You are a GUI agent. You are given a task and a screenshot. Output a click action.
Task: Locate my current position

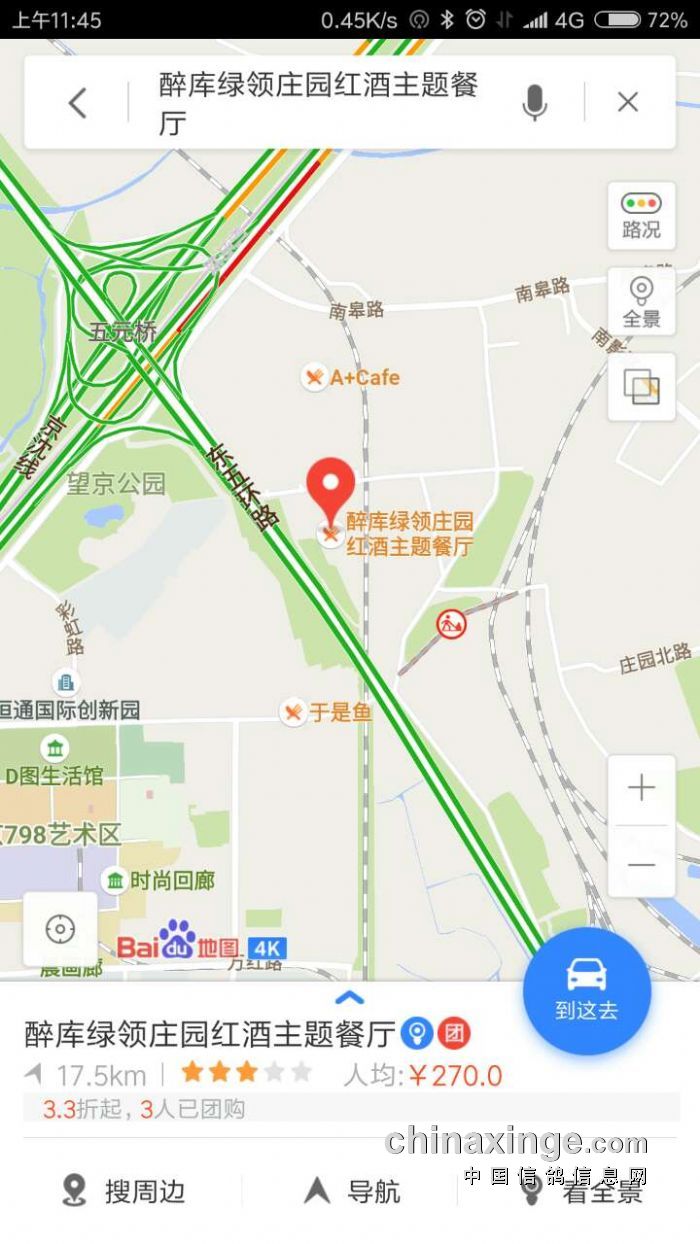[60, 929]
